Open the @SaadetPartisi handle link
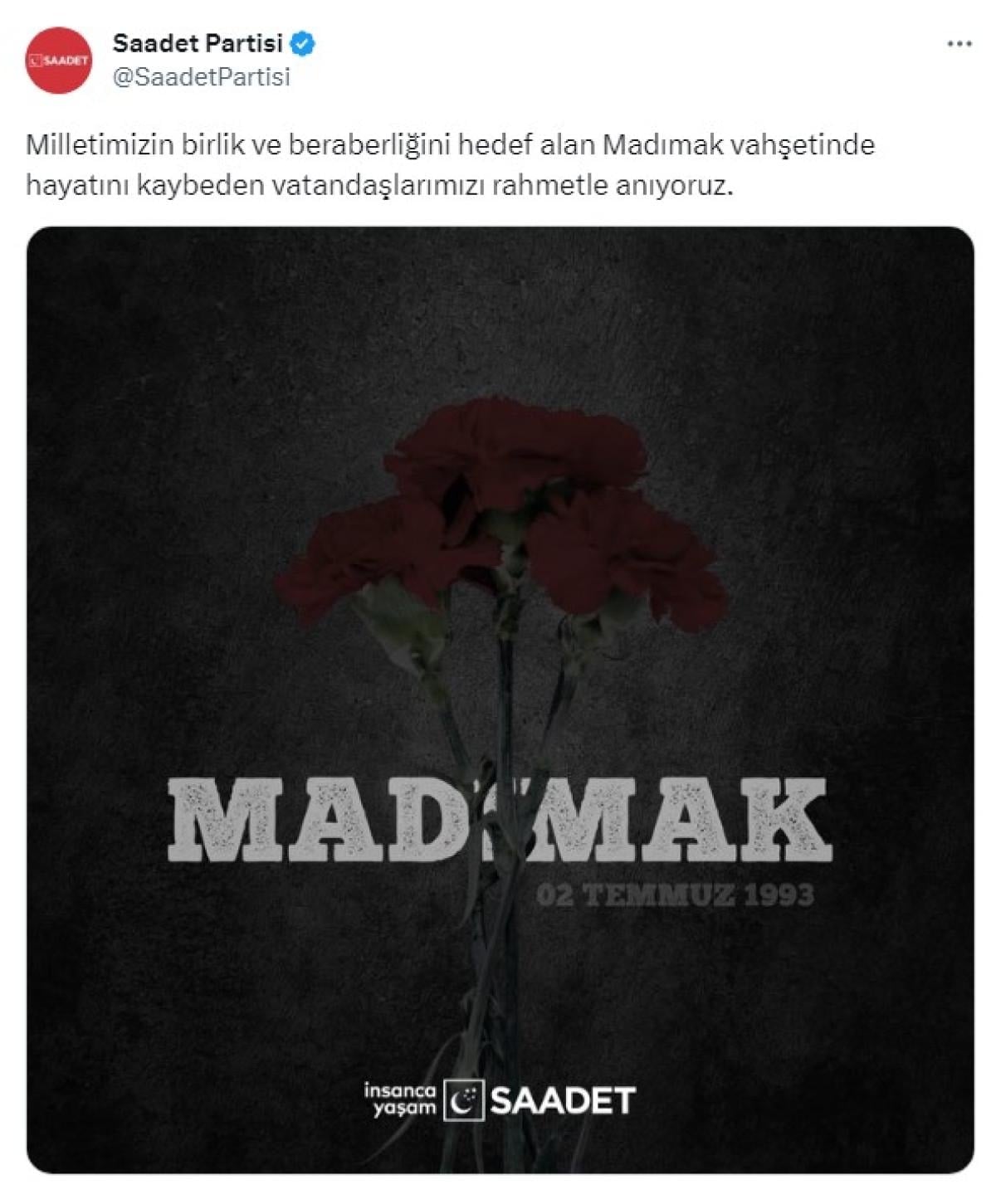This screenshot has width=996, height=1204. point(201,77)
